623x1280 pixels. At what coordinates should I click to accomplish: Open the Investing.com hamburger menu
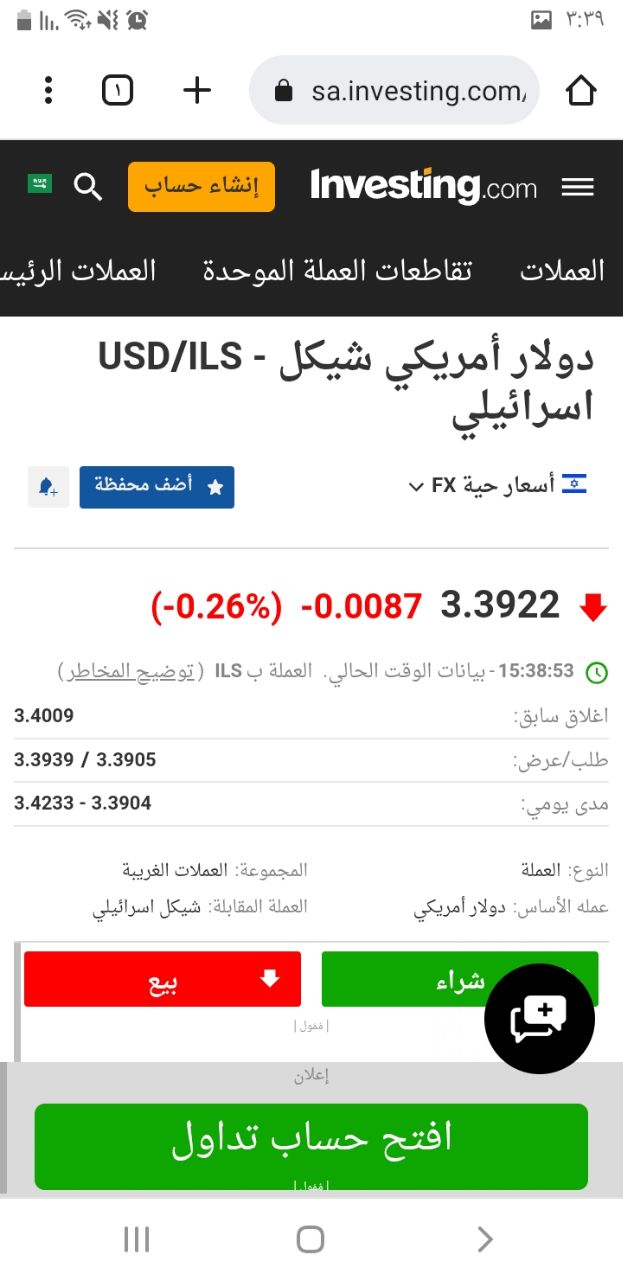click(x=578, y=187)
